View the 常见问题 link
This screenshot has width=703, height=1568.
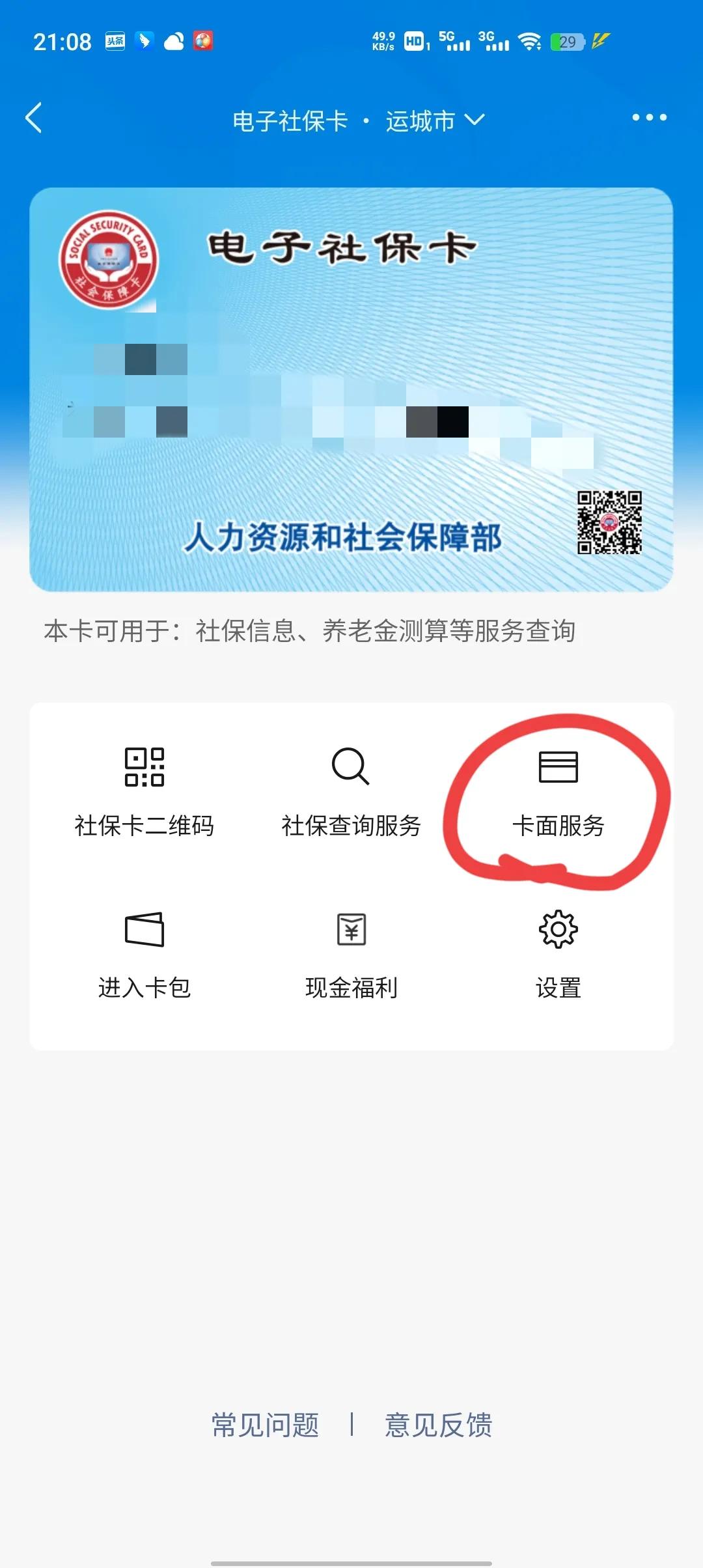(265, 1425)
